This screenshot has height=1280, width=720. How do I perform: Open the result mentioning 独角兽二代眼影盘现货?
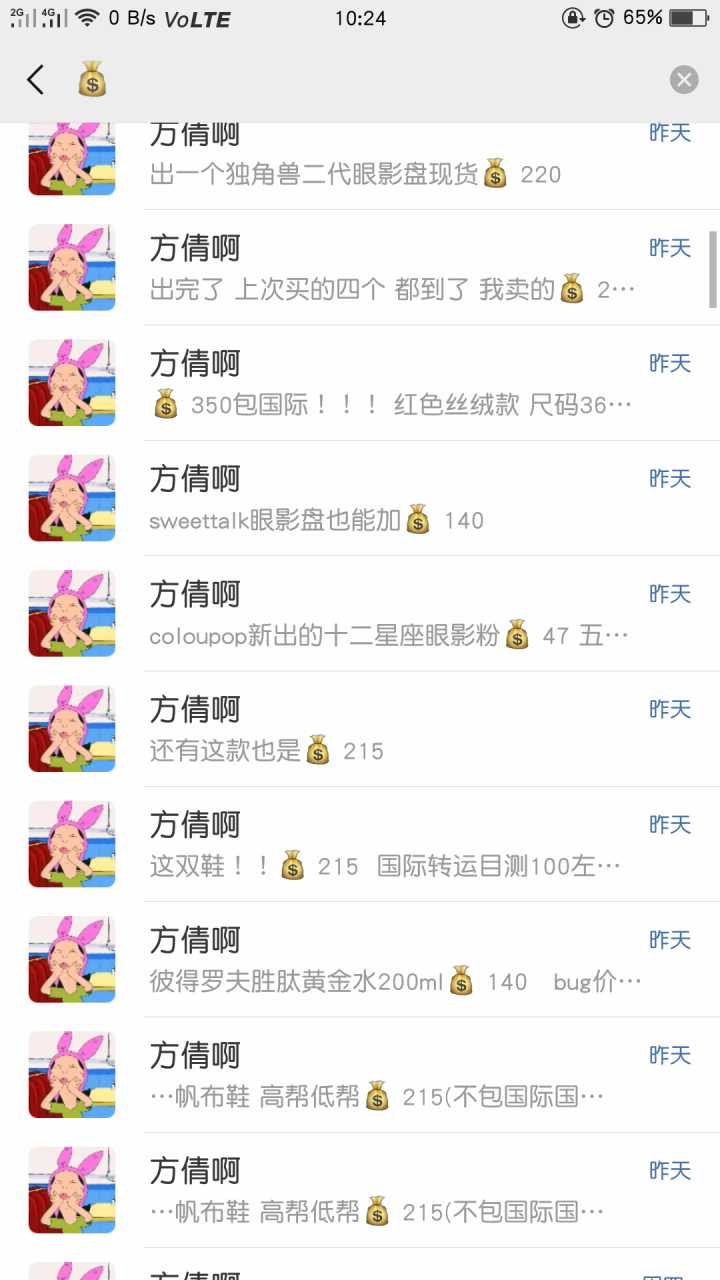pyautogui.click(x=400, y=165)
